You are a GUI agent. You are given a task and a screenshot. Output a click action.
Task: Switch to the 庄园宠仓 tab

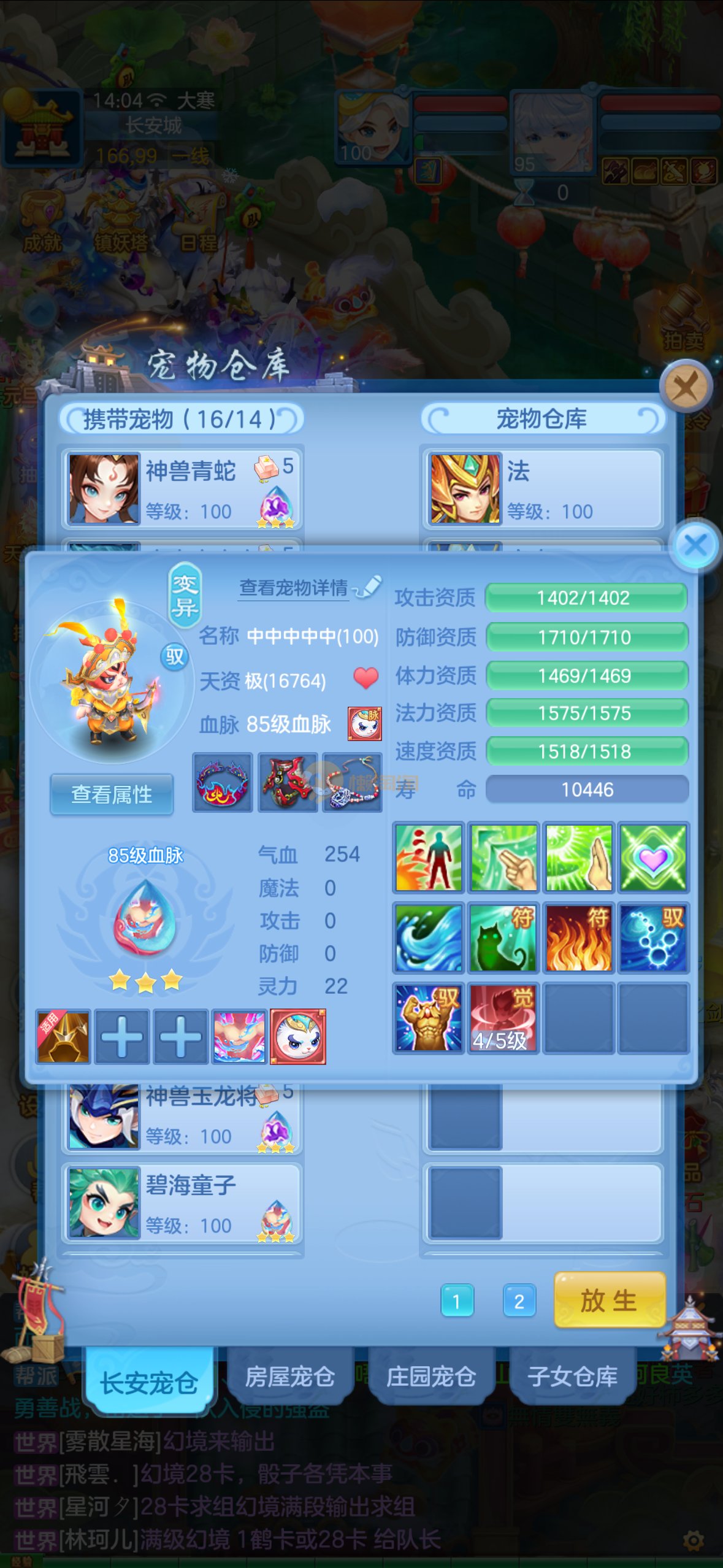(x=431, y=1377)
